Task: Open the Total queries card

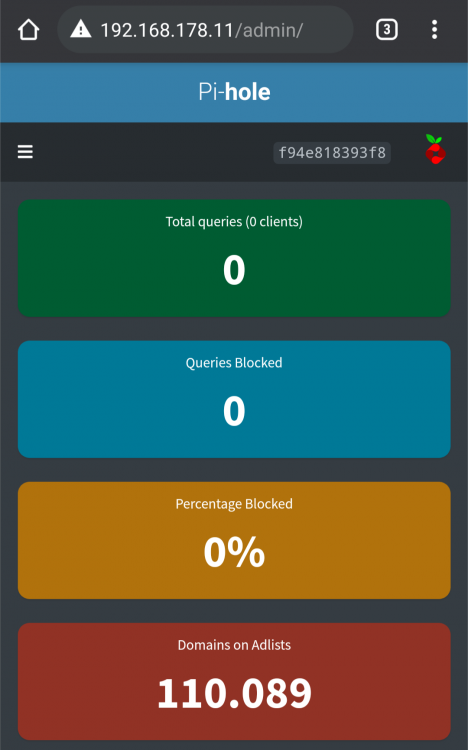Action: 234,258
